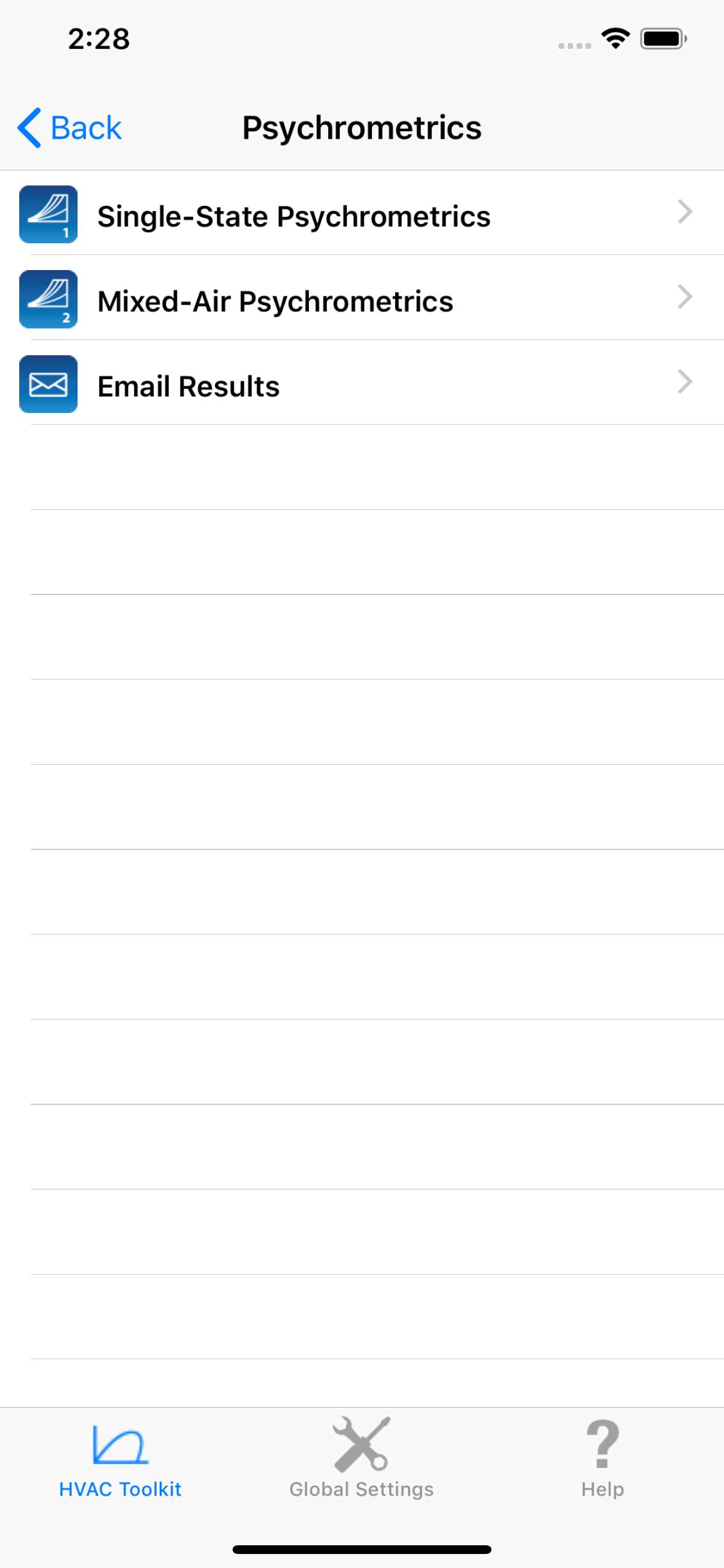Open the Email Results row

[x=362, y=383]
